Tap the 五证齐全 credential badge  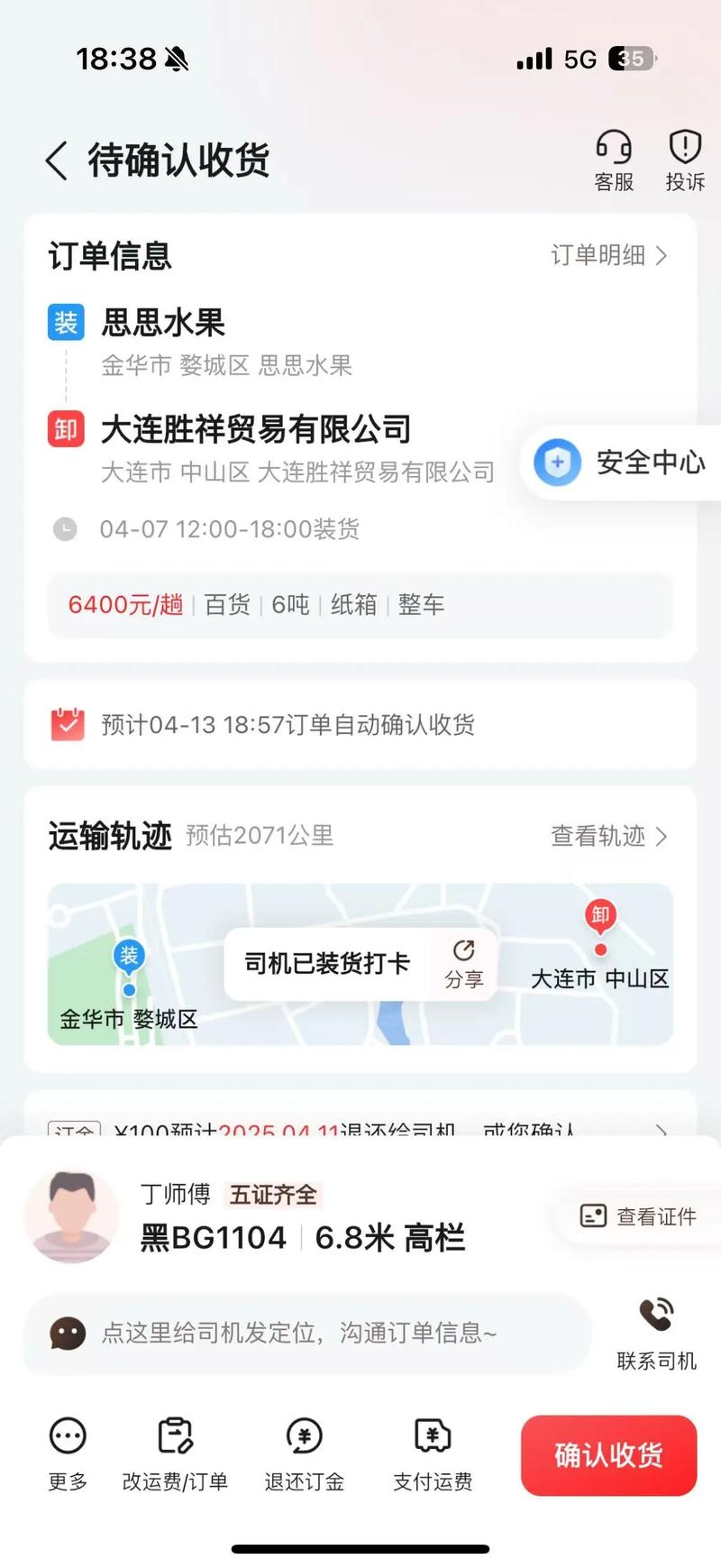pos(273,1196)
